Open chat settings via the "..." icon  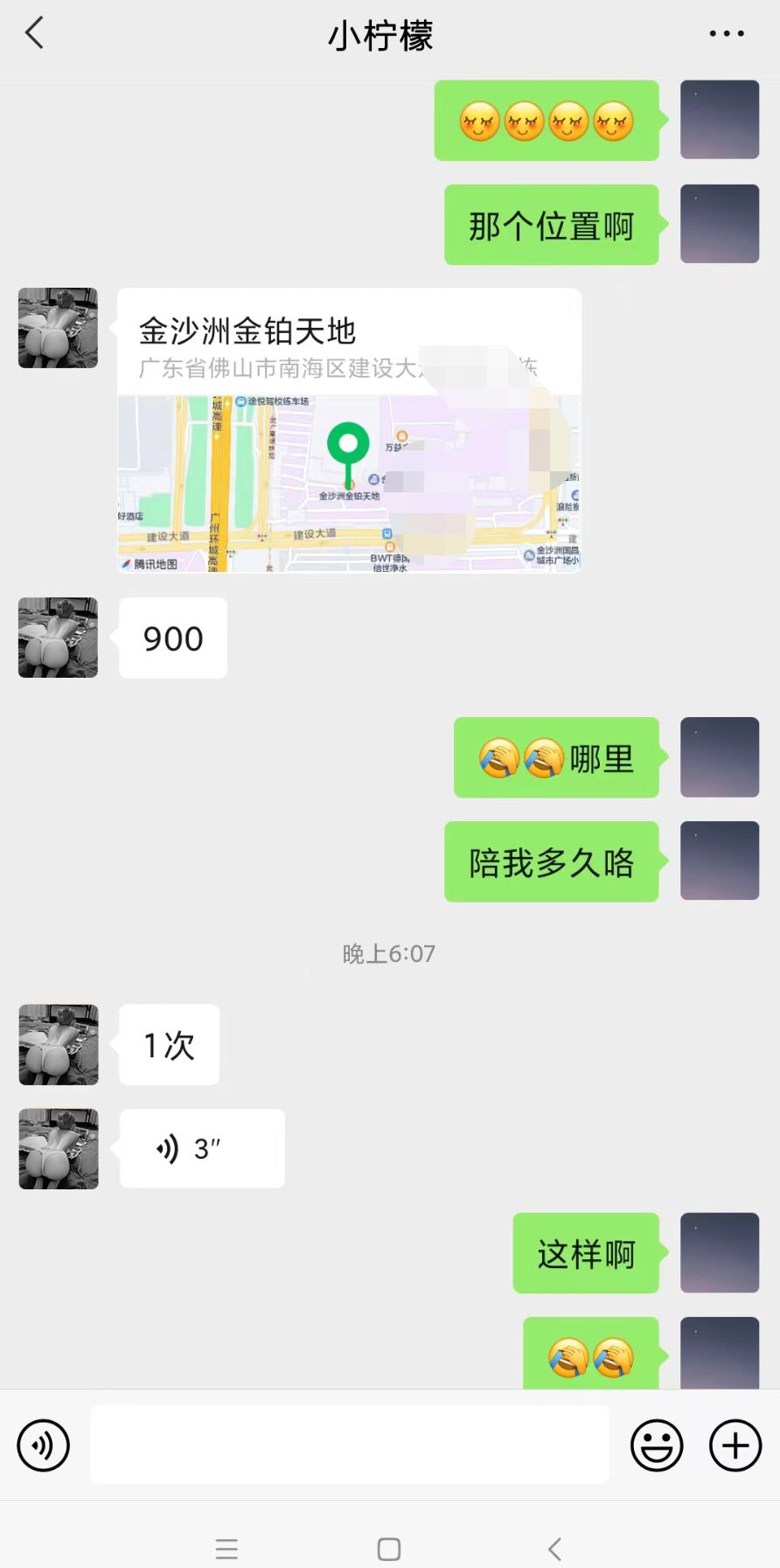point(725,33)
